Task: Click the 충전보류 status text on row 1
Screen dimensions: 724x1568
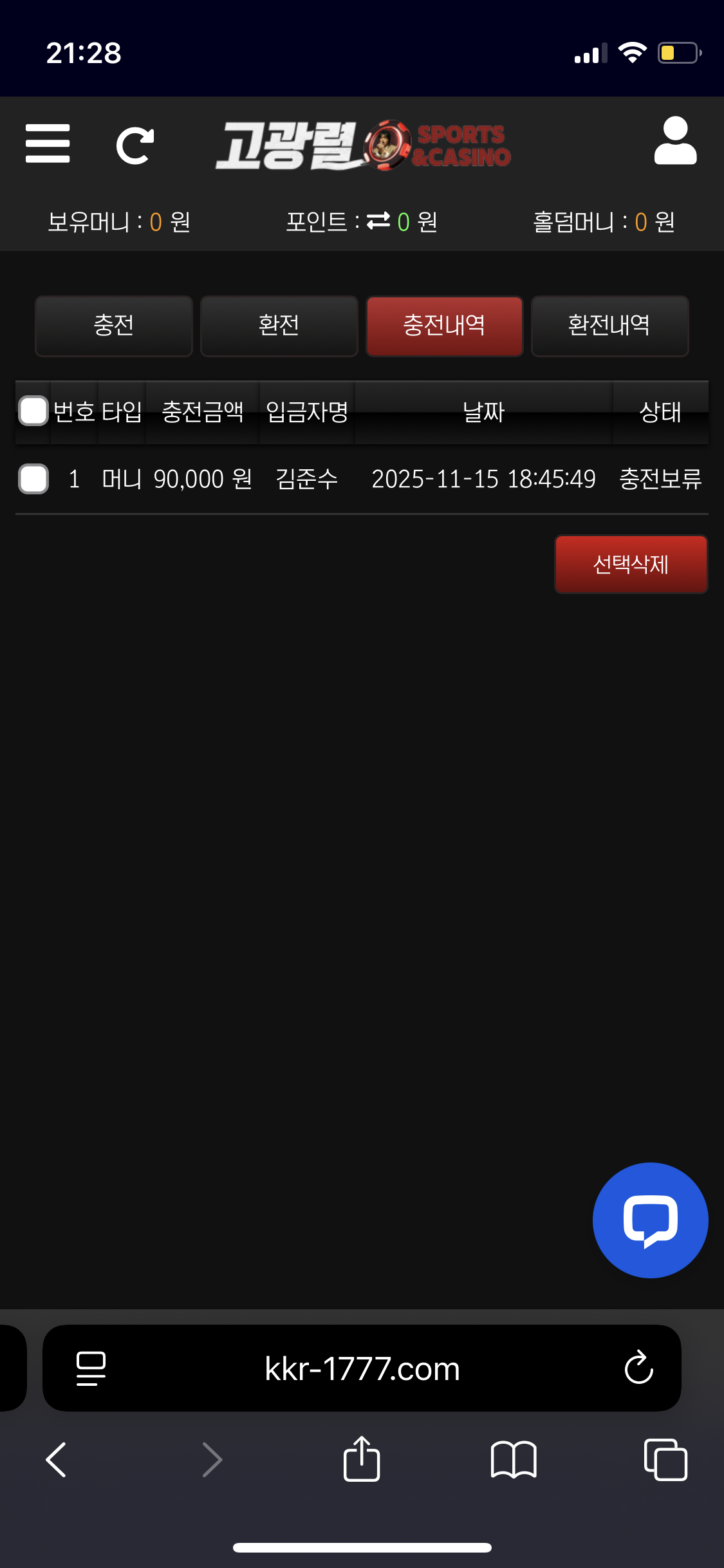Action: pyautogui.click(x=660, y=479)
